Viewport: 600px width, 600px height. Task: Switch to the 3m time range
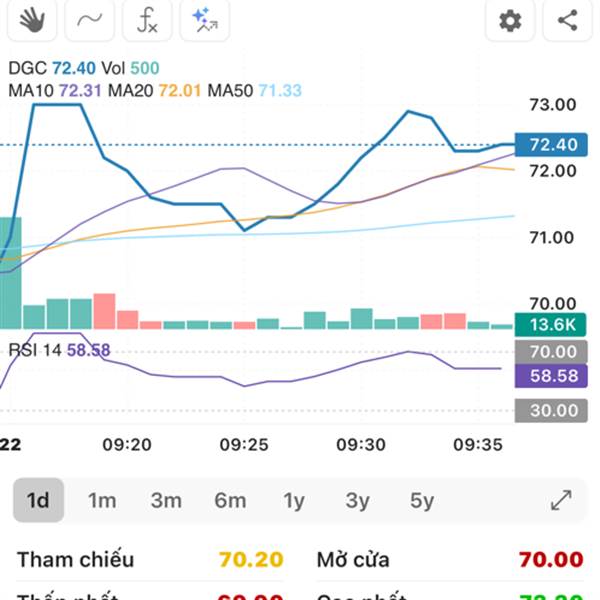(166, 500)
